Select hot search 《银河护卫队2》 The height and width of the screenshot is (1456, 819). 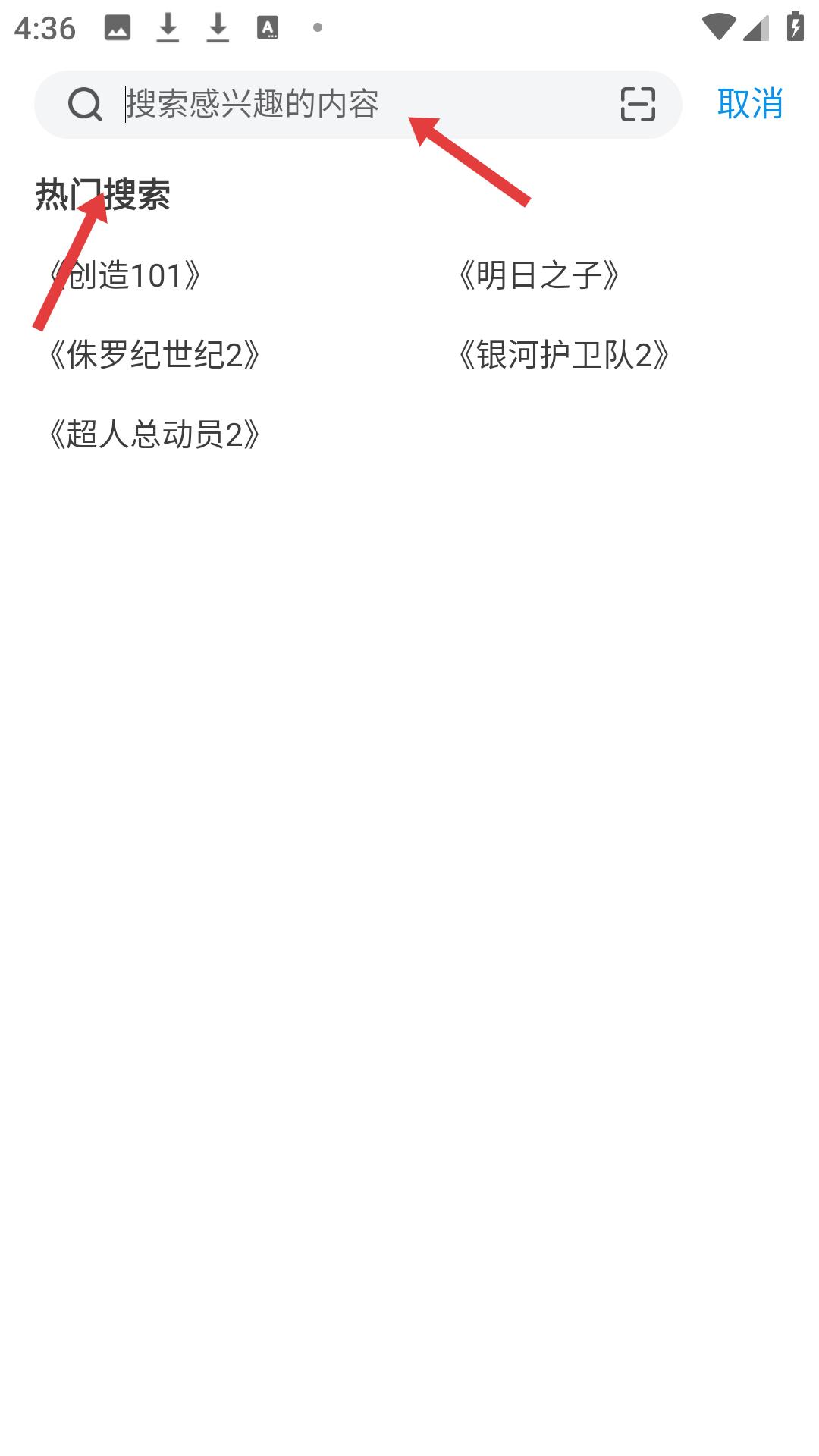(565, 355)
